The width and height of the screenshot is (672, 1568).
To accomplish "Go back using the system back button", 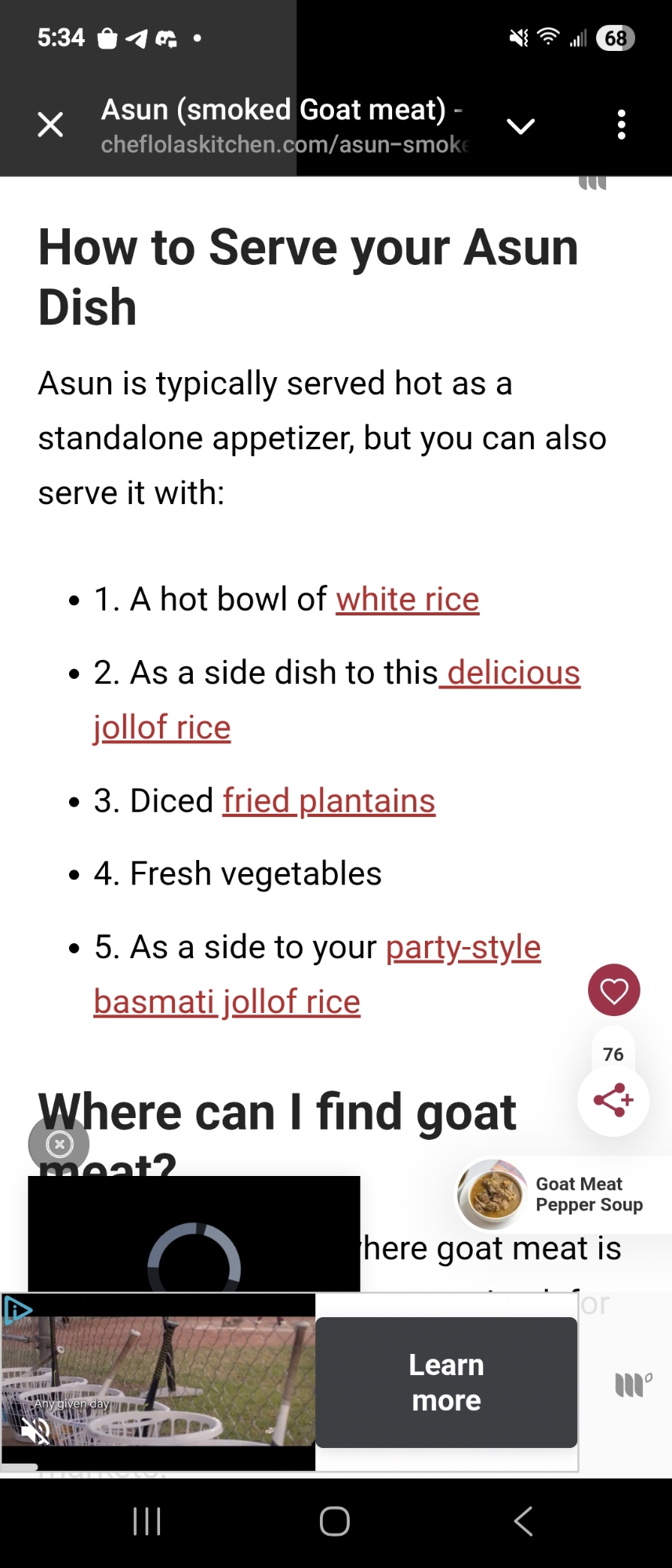I will pos(523,1522).
